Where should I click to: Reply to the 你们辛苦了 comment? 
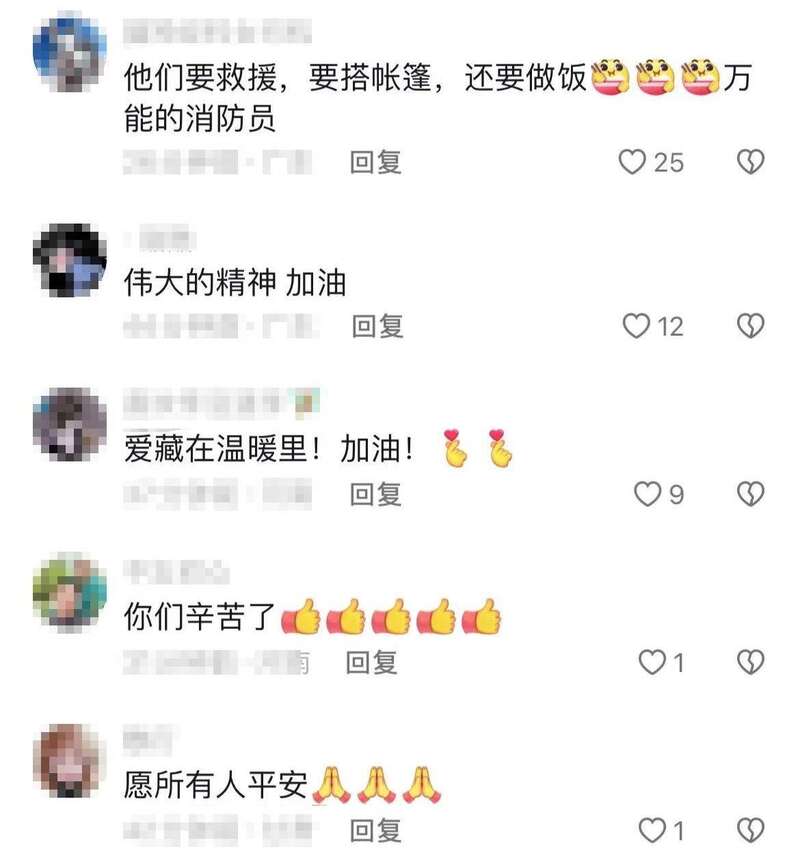(x=372, y=661)
